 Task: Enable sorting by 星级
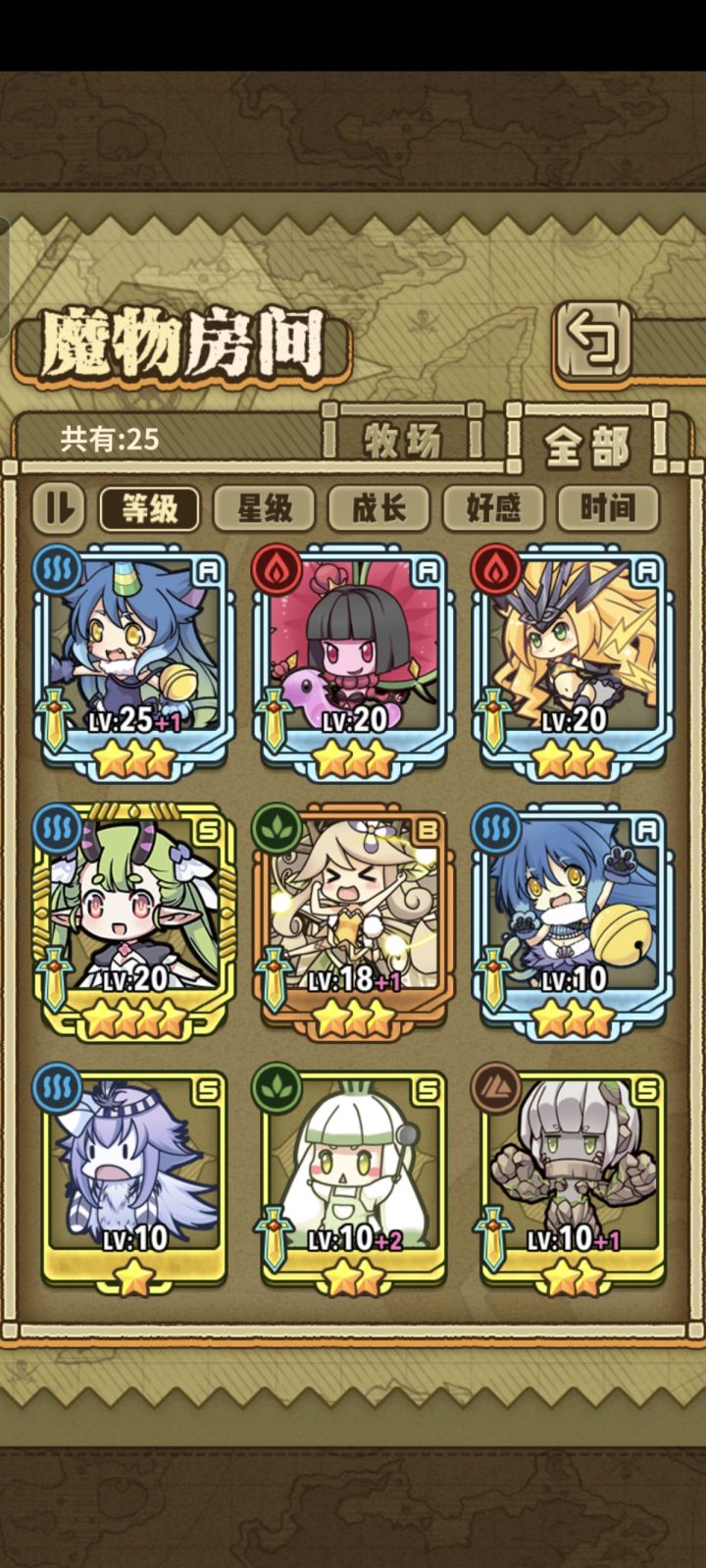pos(266,508)
